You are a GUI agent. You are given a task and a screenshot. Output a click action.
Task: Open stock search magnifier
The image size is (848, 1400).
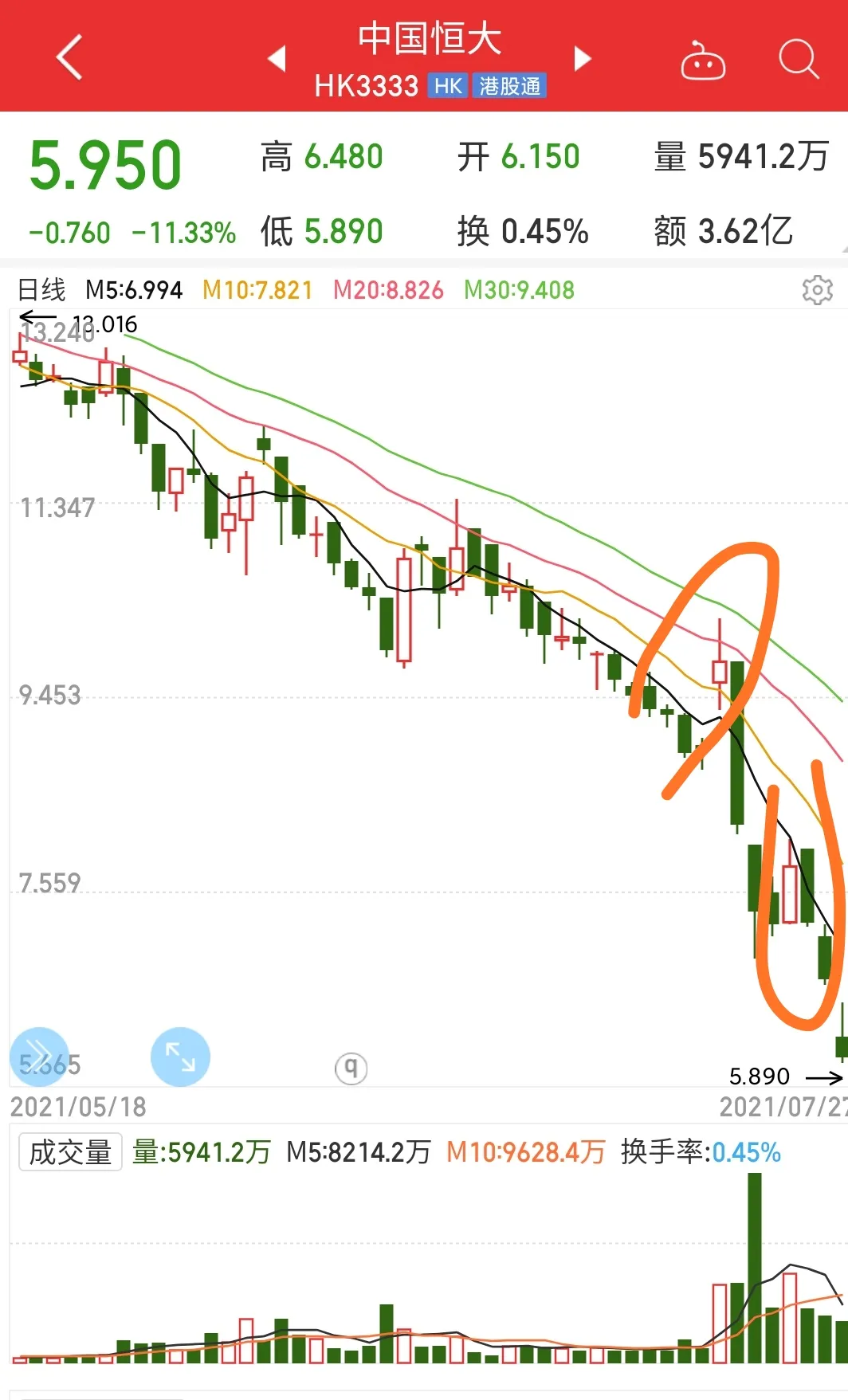click(799, 59)
